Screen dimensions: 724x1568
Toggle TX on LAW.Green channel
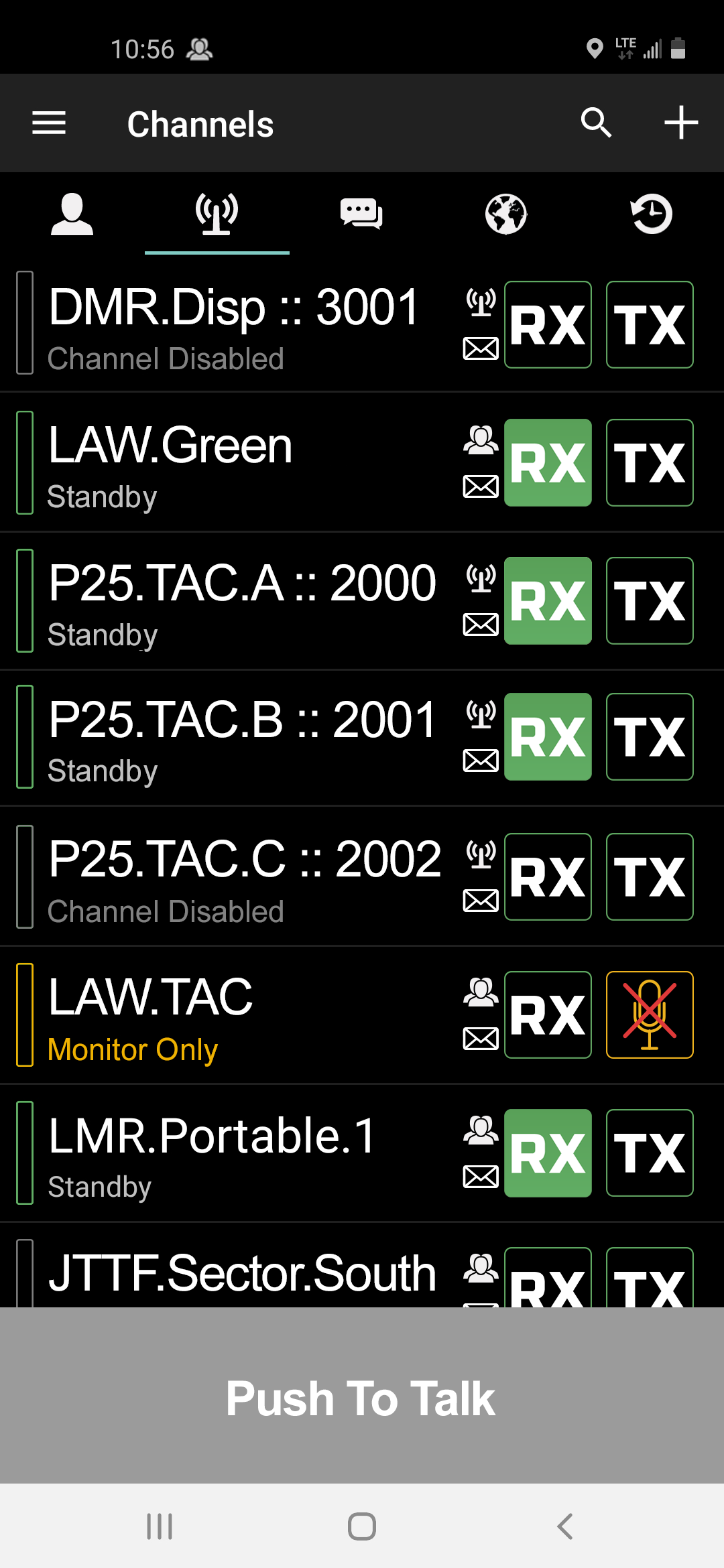click(650, 463)
